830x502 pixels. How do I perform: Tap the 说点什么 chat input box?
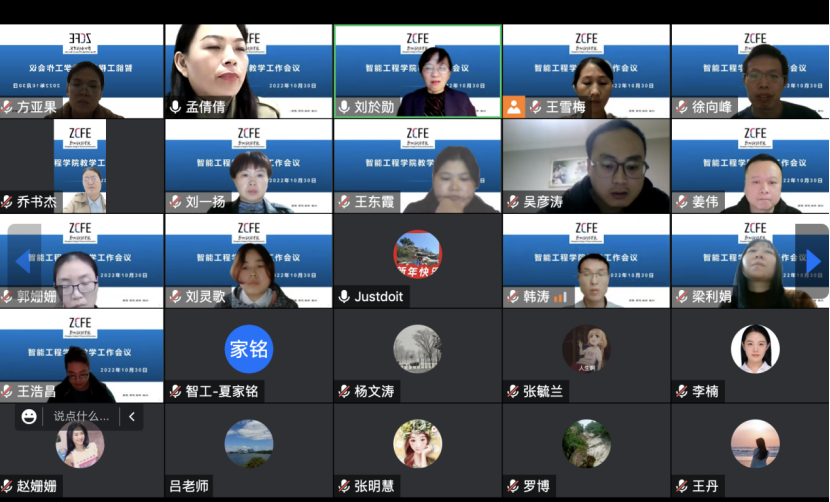(x=80, y=416)
